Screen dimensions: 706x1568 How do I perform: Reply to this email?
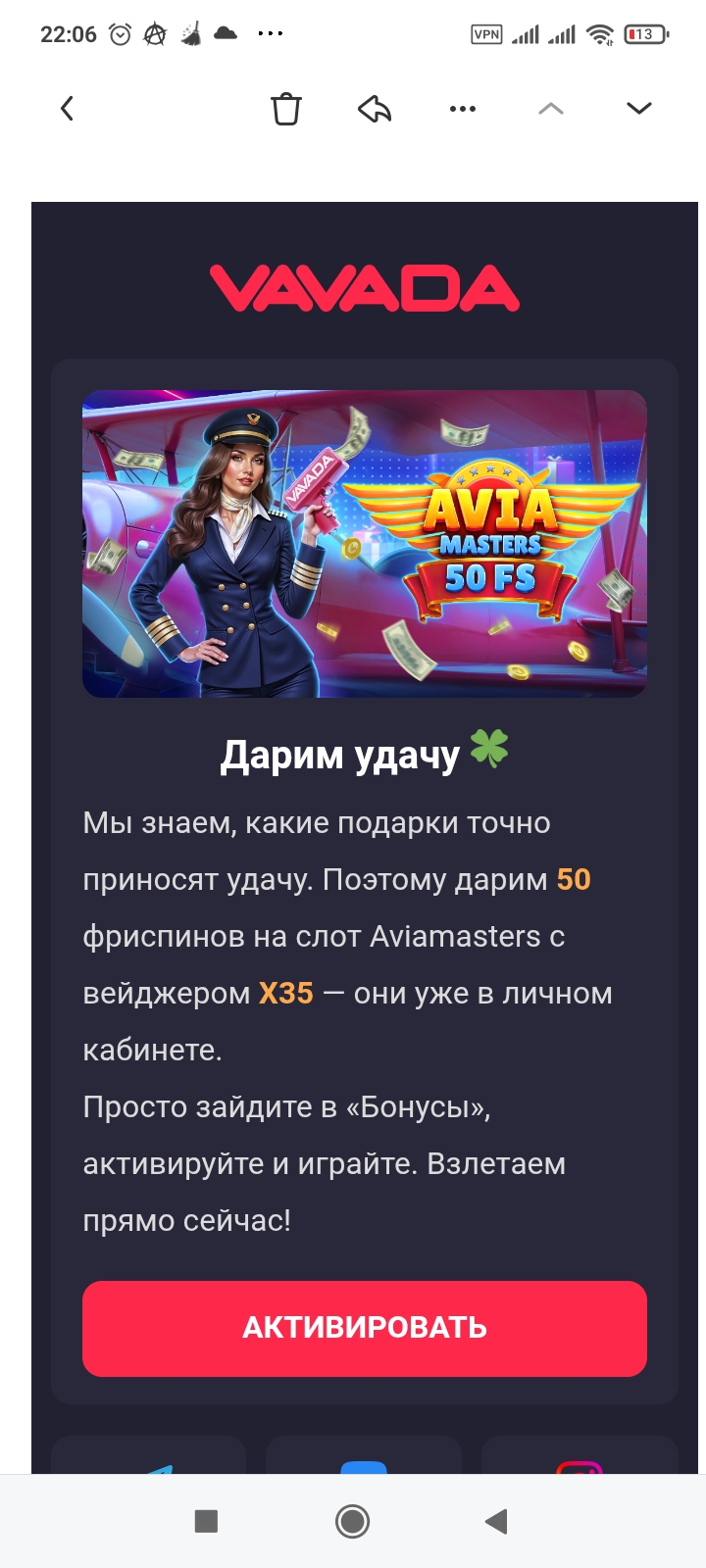click(375, 108)
